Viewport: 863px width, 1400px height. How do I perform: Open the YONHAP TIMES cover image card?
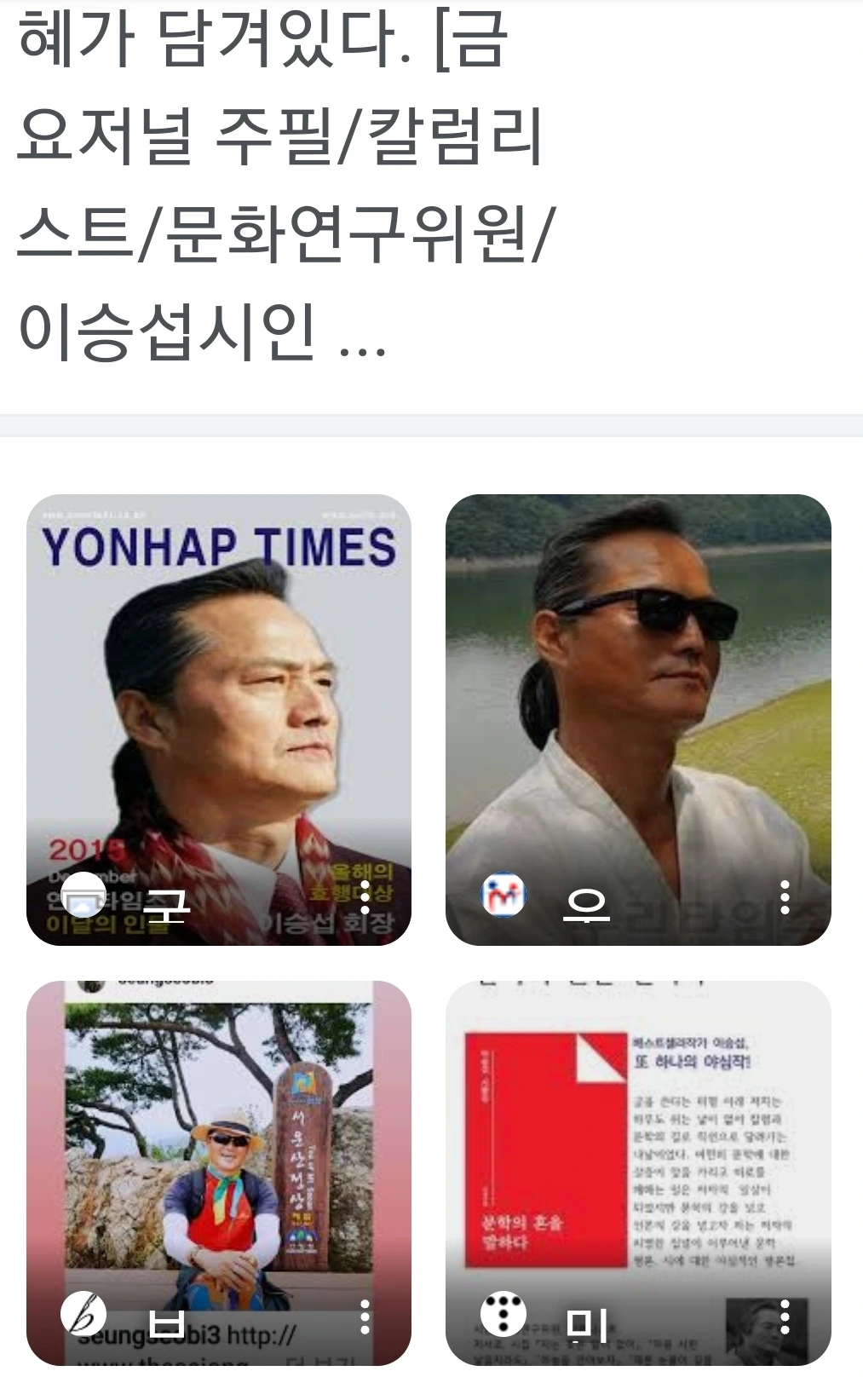pos(218,699)
